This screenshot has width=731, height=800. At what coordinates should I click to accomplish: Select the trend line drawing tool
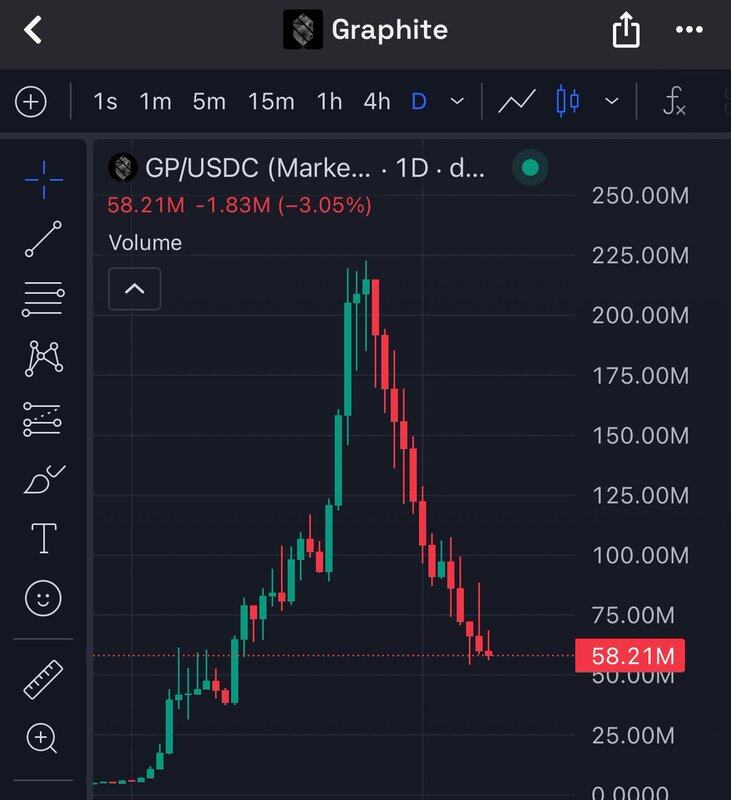tap(43, 240)
